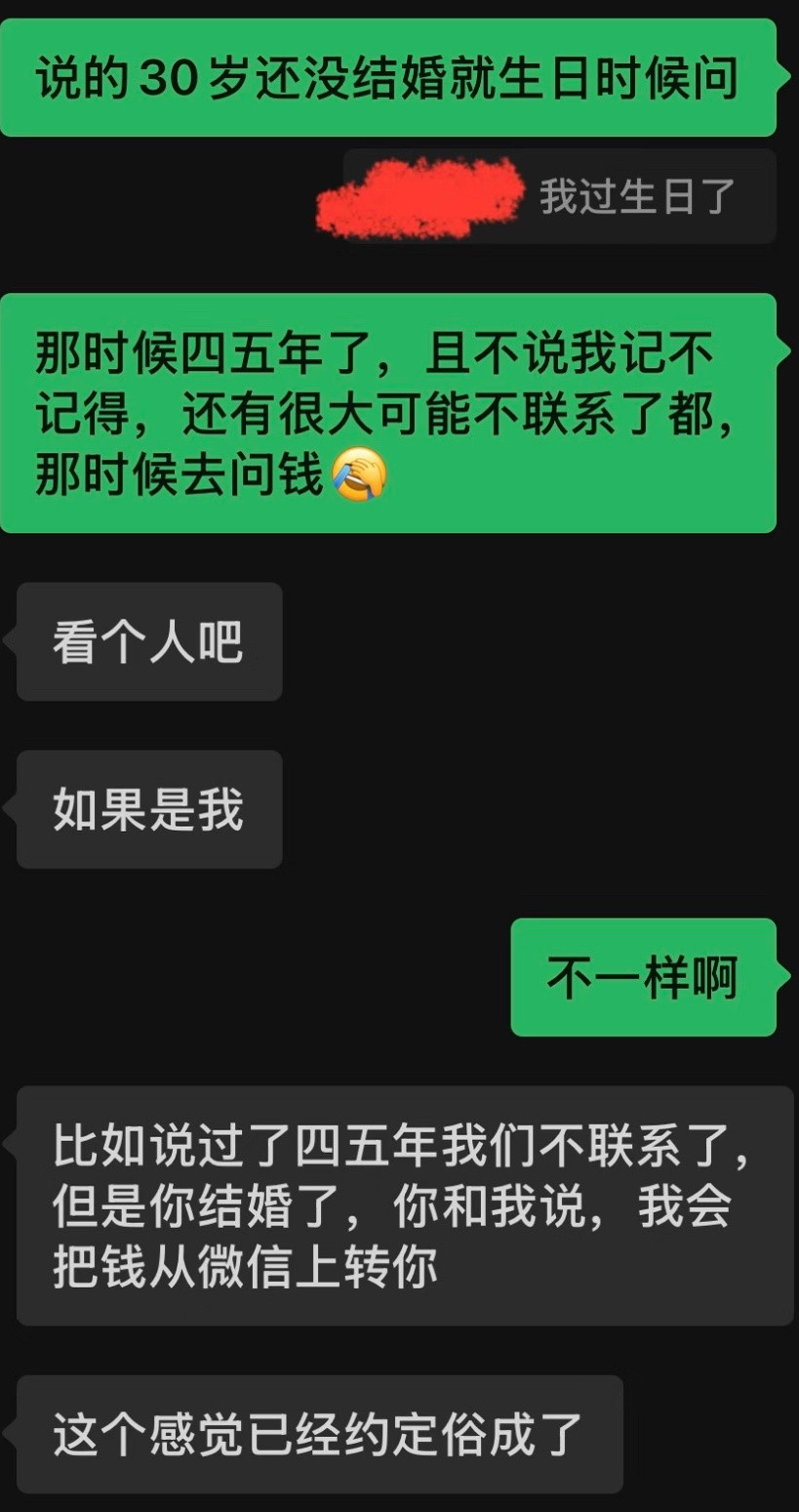799x1512 pixels.
Task: Select the green message about asking at 30
Action: 390,86
